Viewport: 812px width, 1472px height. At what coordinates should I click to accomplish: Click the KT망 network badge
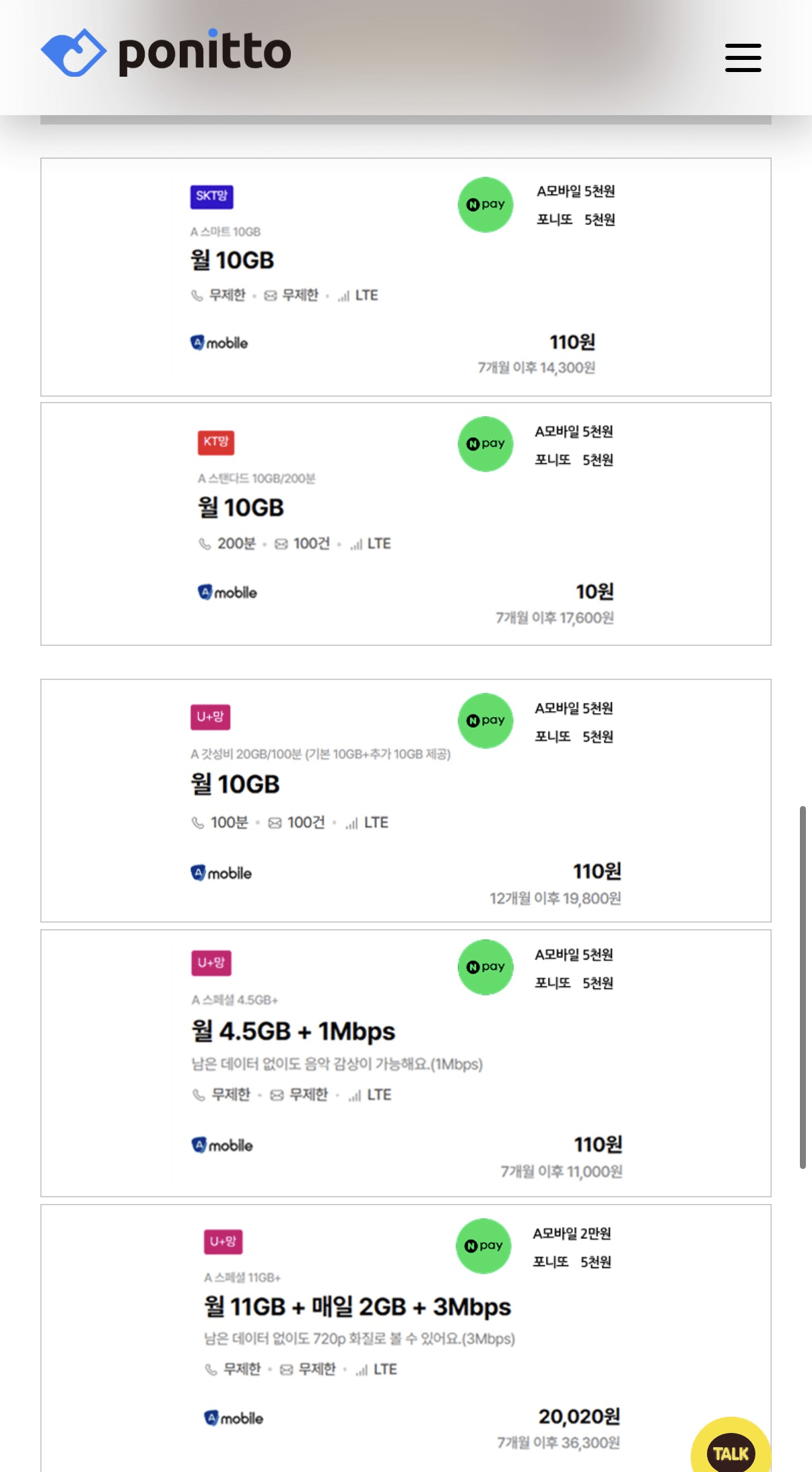coord(215,442)
